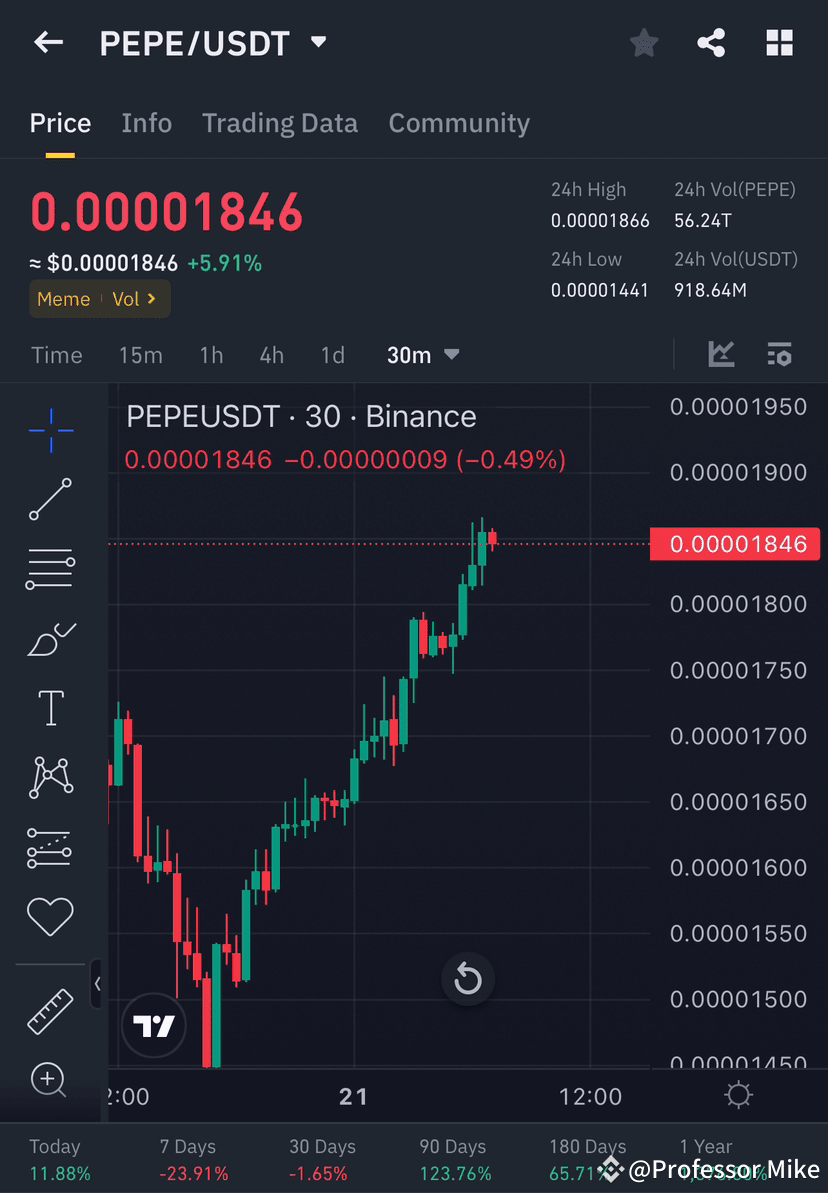Select the forecast drawing tool
The height and width of the screenshot is (1193, 828).
tap(49, 847)
